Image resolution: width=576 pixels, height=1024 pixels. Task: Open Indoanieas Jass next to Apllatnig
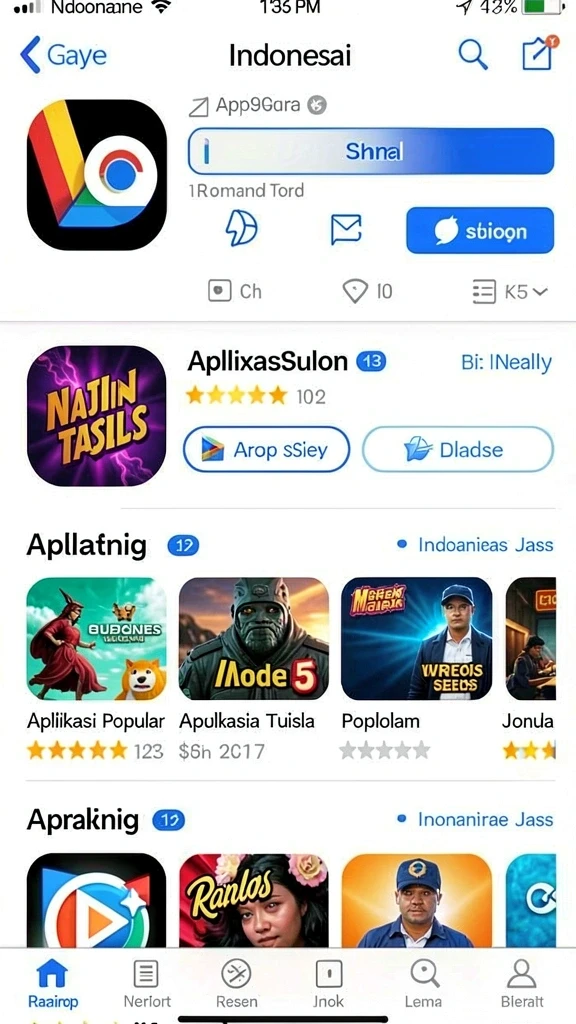(x=475, y=545)
